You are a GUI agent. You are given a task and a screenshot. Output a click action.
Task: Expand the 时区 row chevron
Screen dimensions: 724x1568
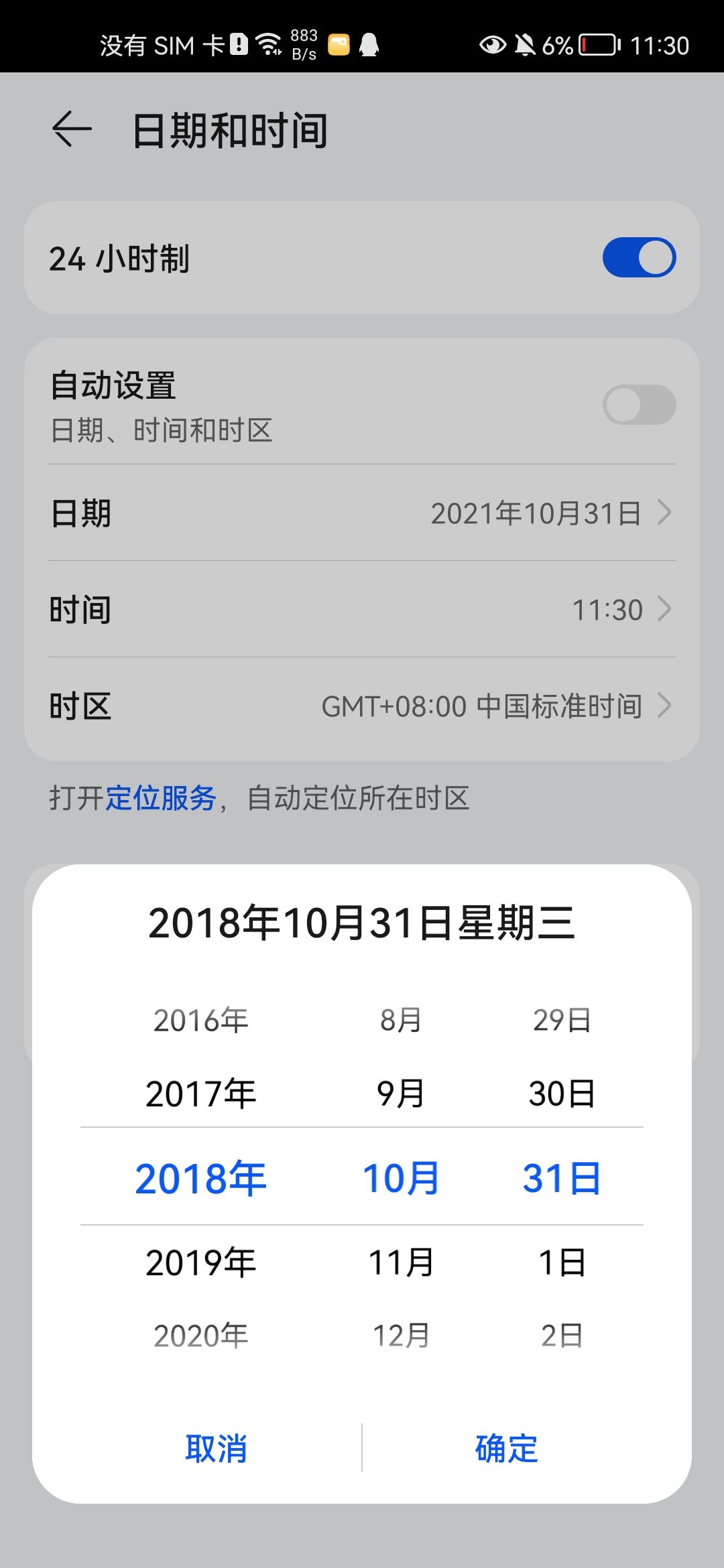(664, 705)
